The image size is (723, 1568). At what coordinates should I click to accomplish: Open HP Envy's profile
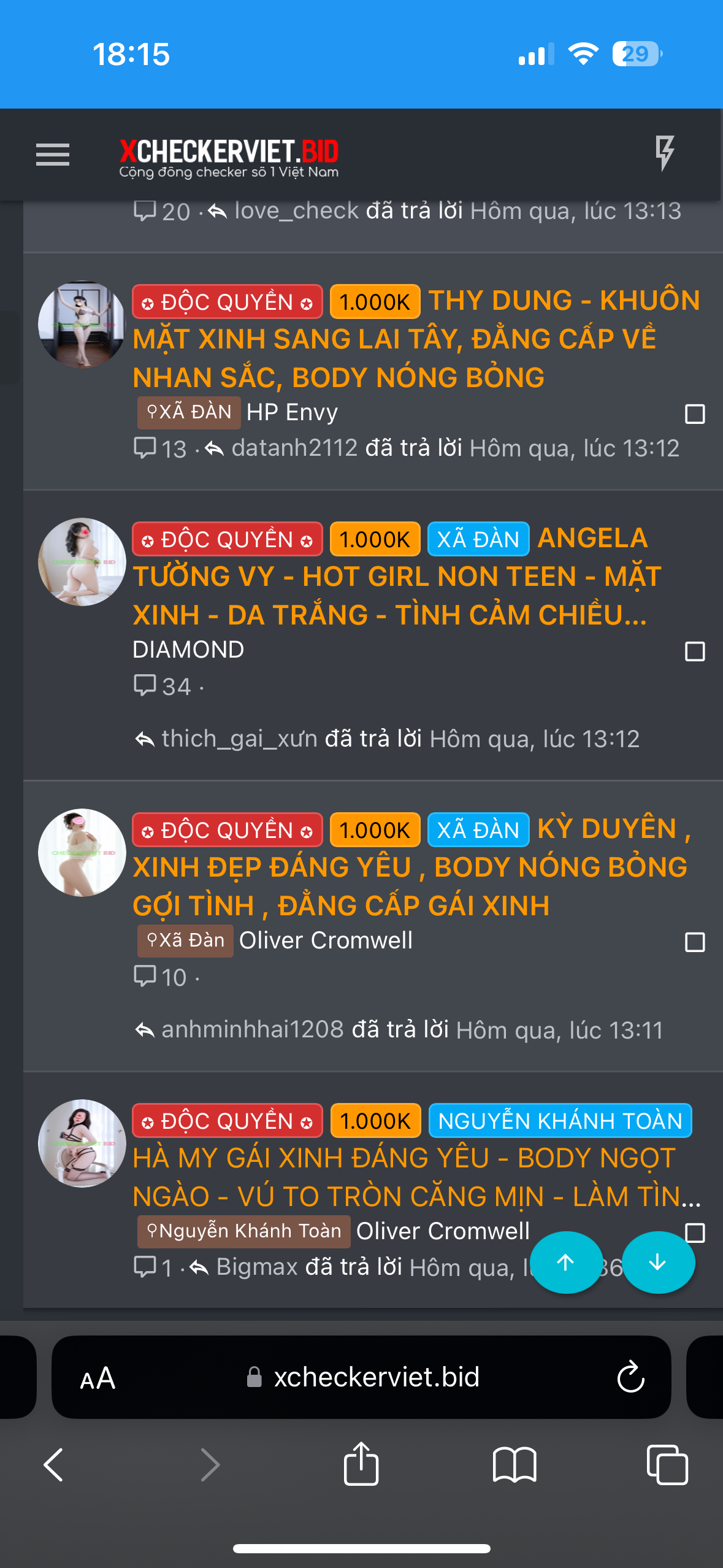click(x=292, y=412)
